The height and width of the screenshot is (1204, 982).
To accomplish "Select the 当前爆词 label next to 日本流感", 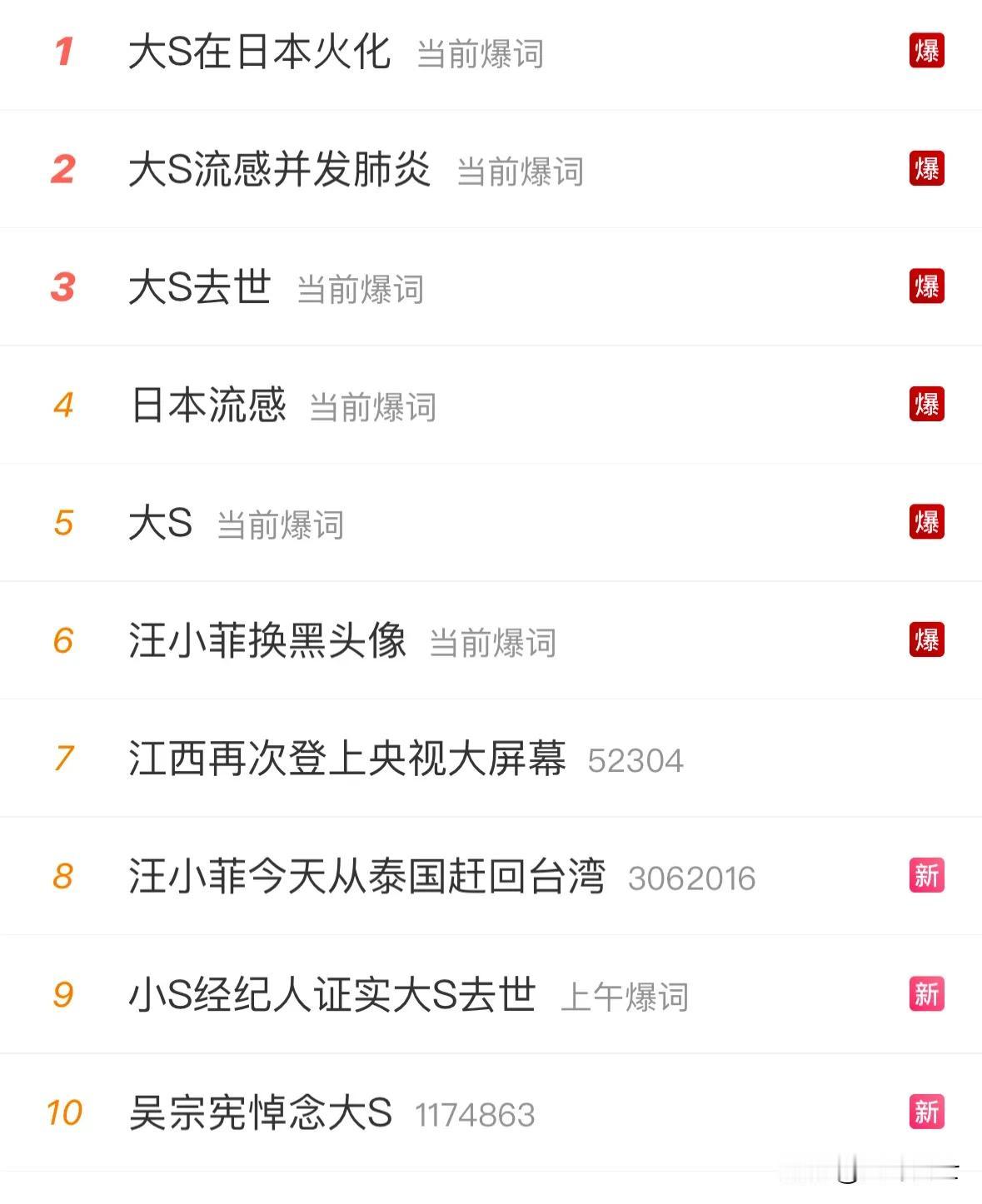I will click(371, 408).
